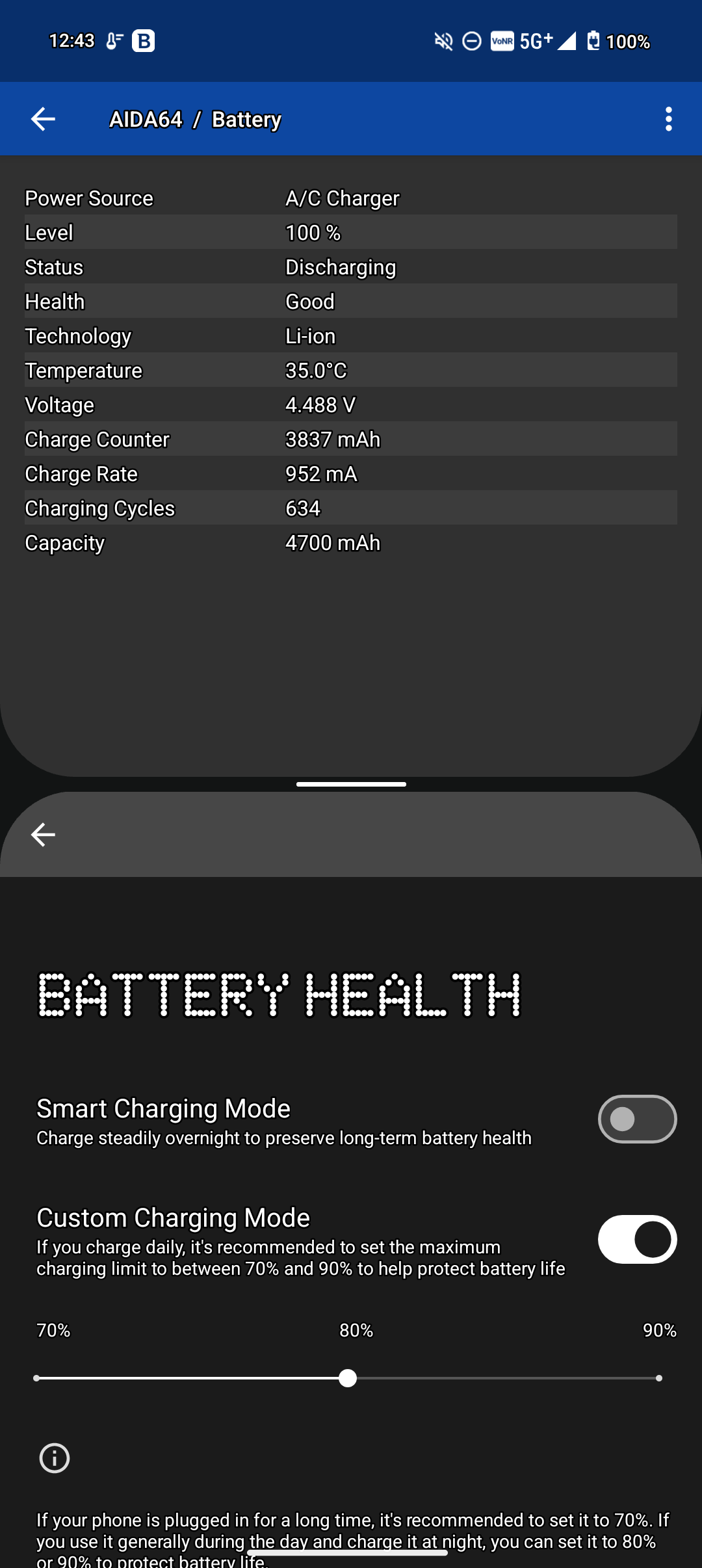
Task: Open the AIDA64 overflow menu
Action: click(668, 119)
